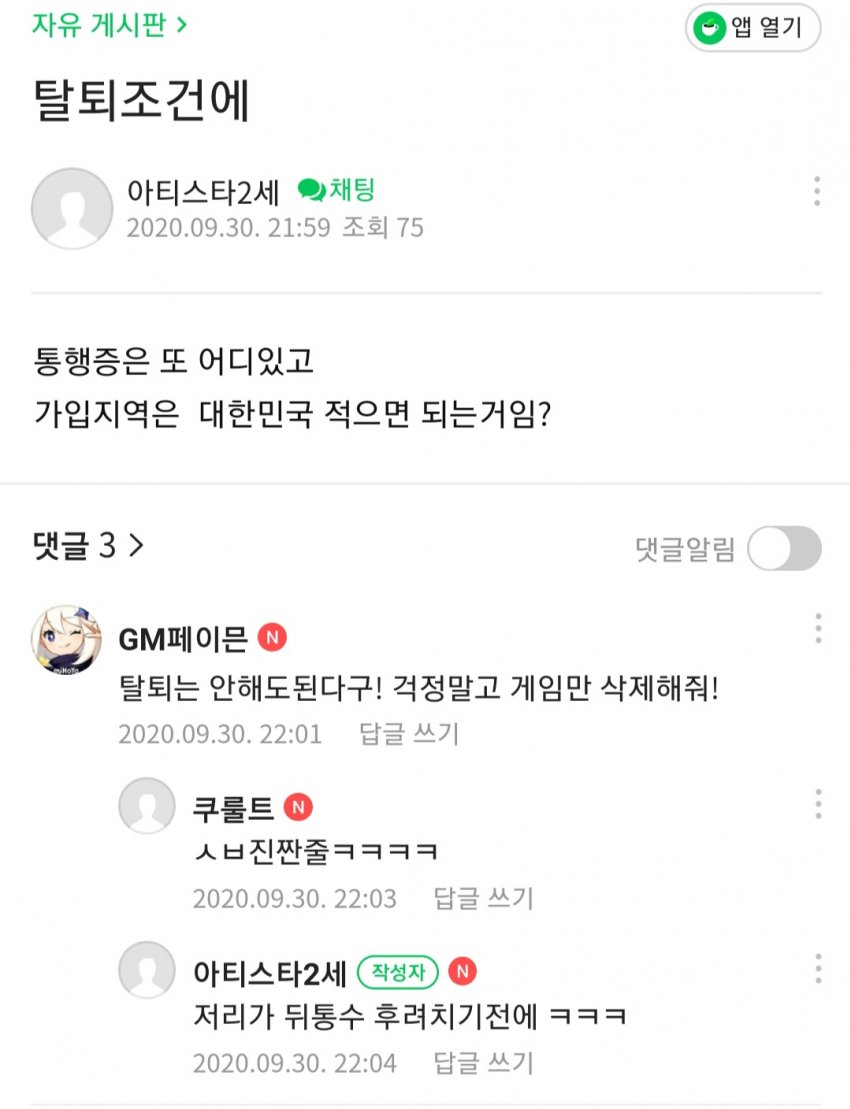Open overflow menu on 쿠룰트's comment

(817, 804)
